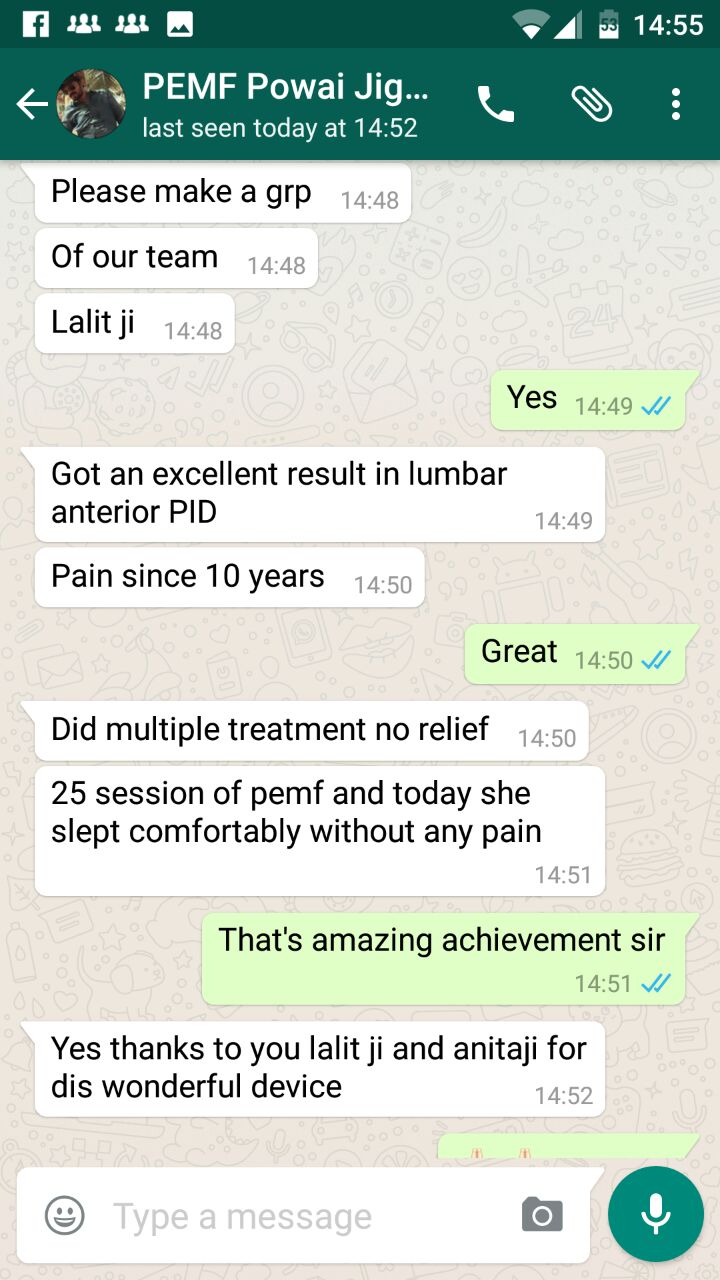Tap the paperclip attach icon
Screen dimensions: 720x1280
591,104
